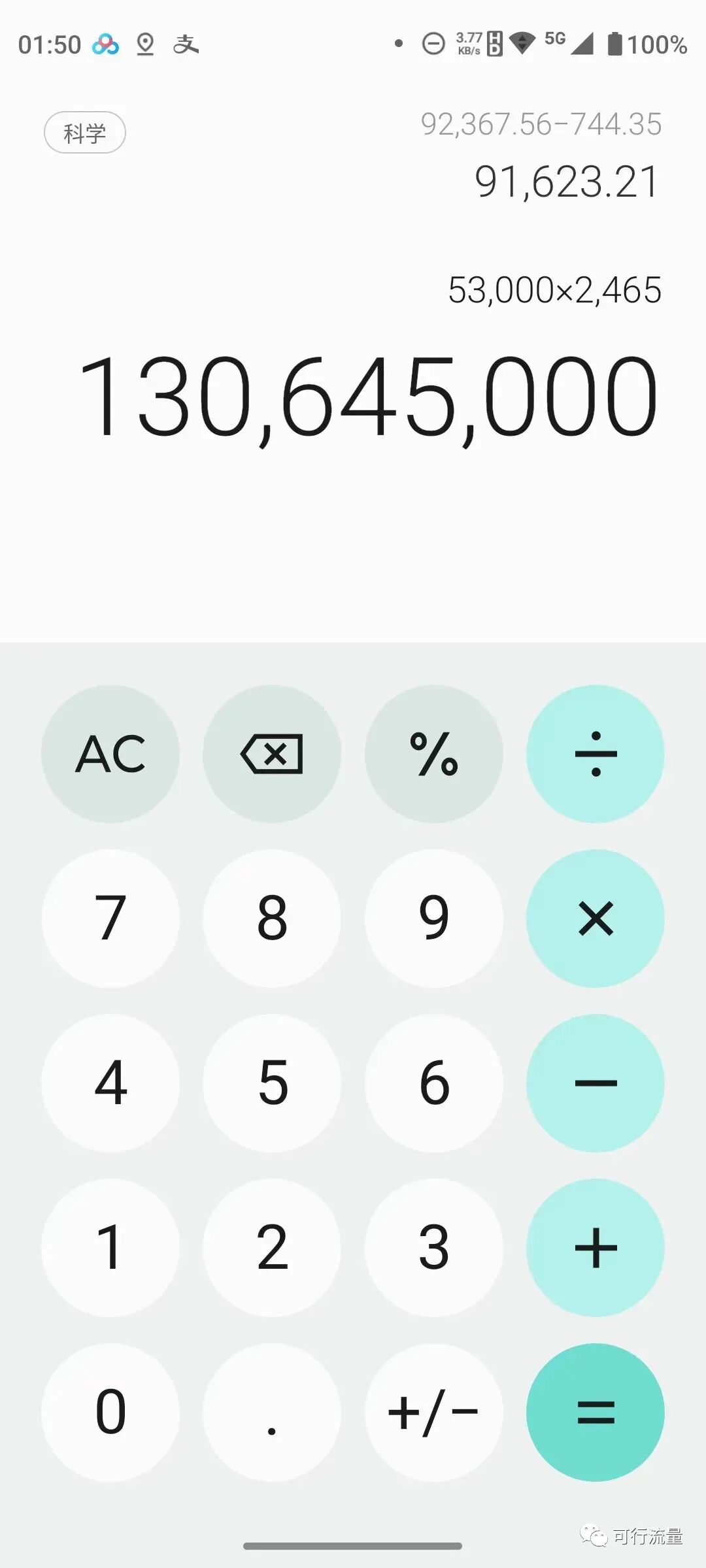Image resolution: width=706 pixels, height=1568 pixels.
Task: Enter digit 5
Action: click(x=272, y=1083)
